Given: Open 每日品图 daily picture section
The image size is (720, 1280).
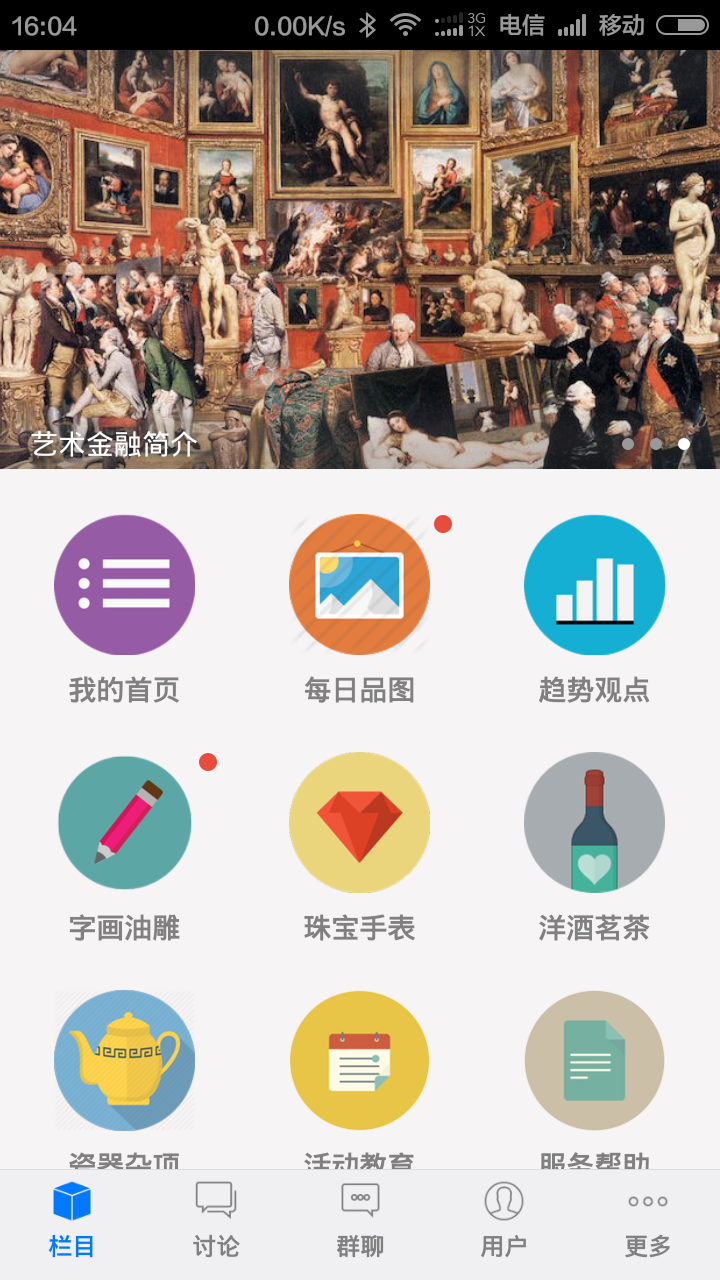Looking at the screenshot, I should pyautogui.click(x=359, y=585).
